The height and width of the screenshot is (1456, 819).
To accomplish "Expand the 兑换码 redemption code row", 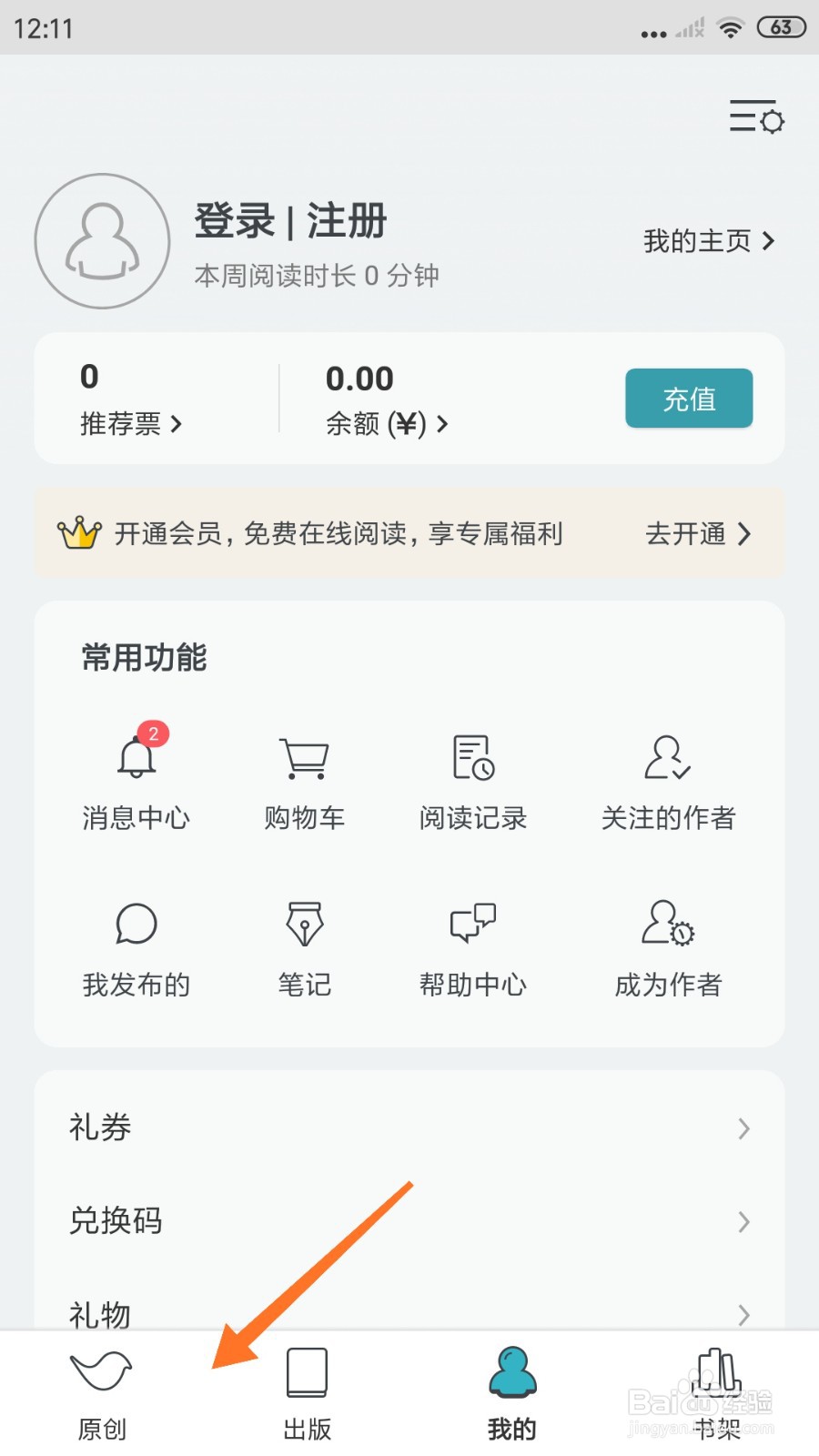I will pos(409,1221).
